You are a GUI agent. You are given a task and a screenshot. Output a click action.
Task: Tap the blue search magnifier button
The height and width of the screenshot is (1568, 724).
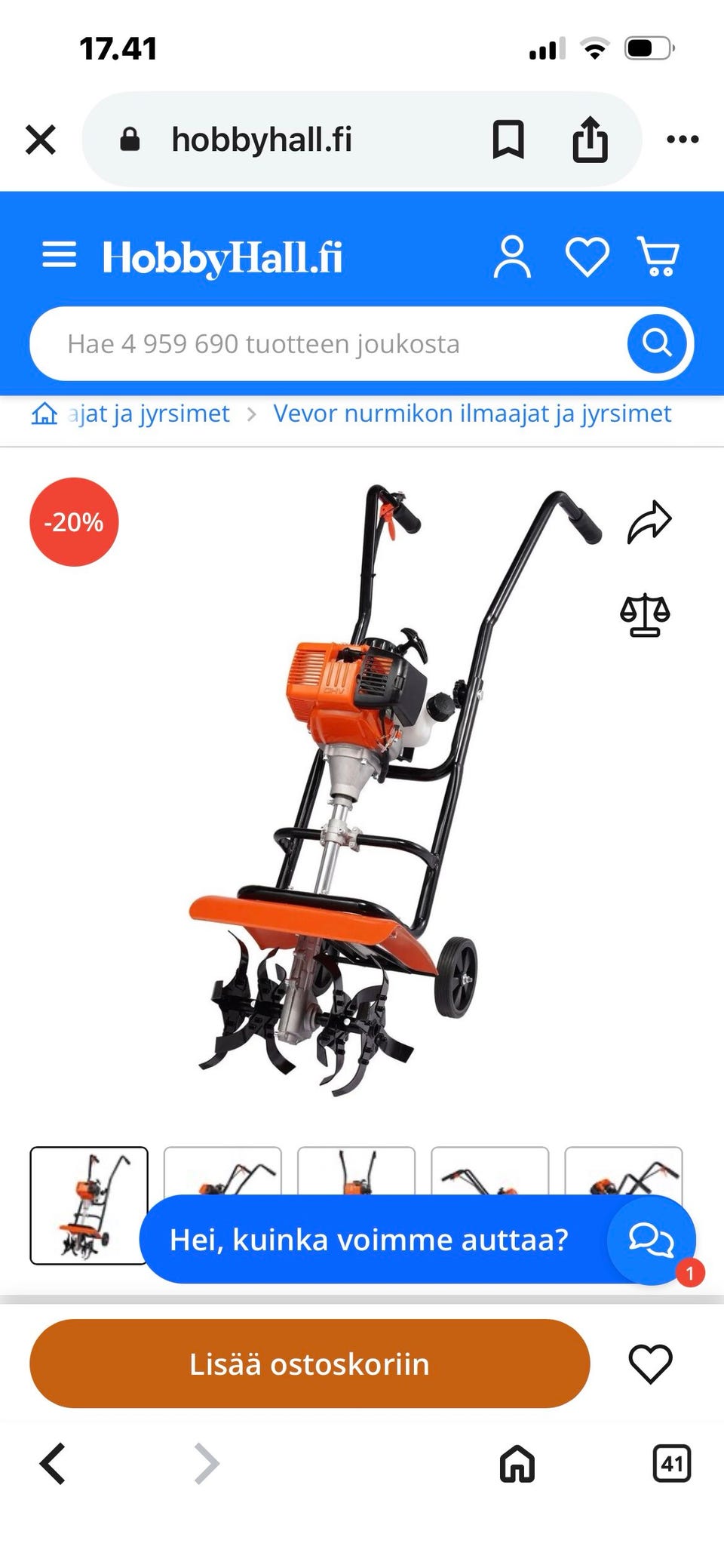pos(657,343)
